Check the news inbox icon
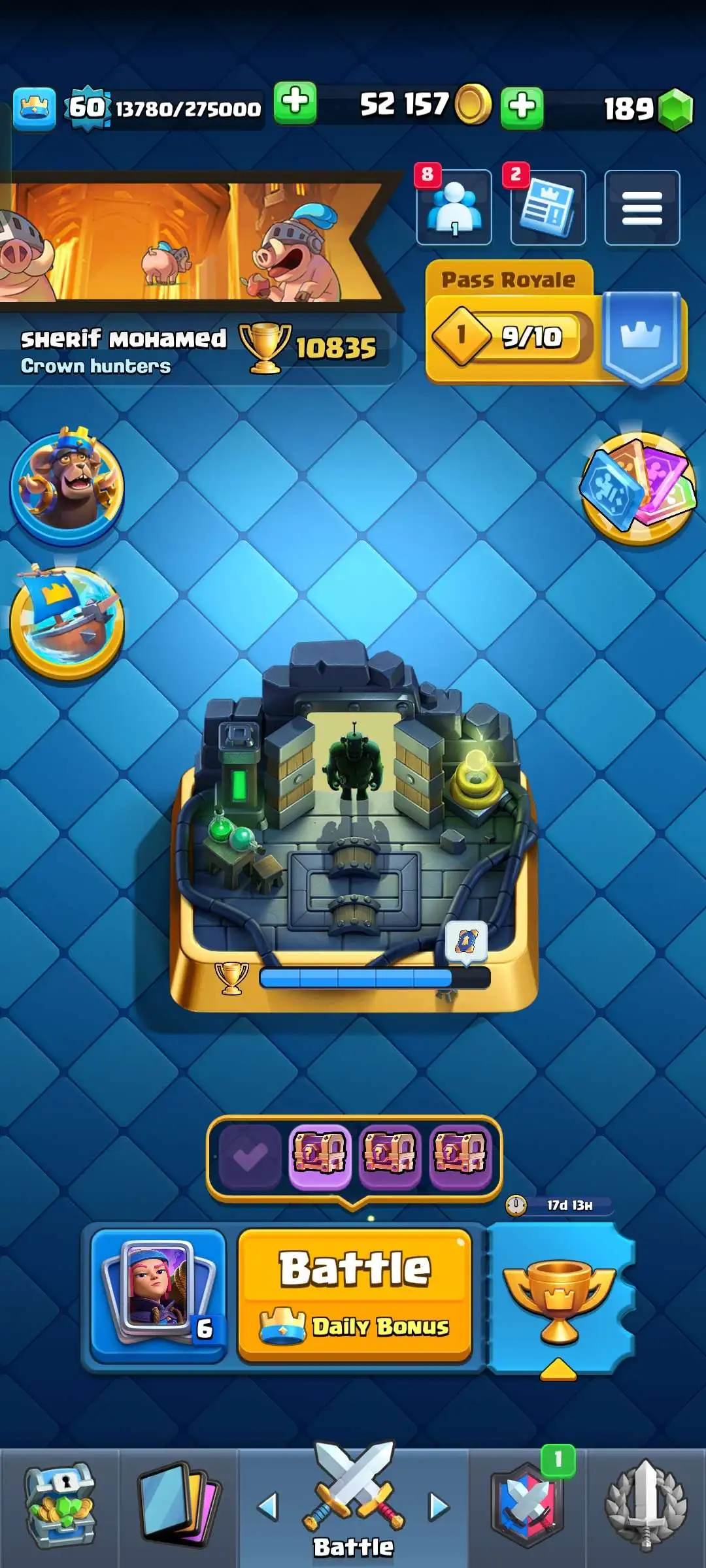The width and height of the screenshot is (706, 1568). [x=548, y=208]
